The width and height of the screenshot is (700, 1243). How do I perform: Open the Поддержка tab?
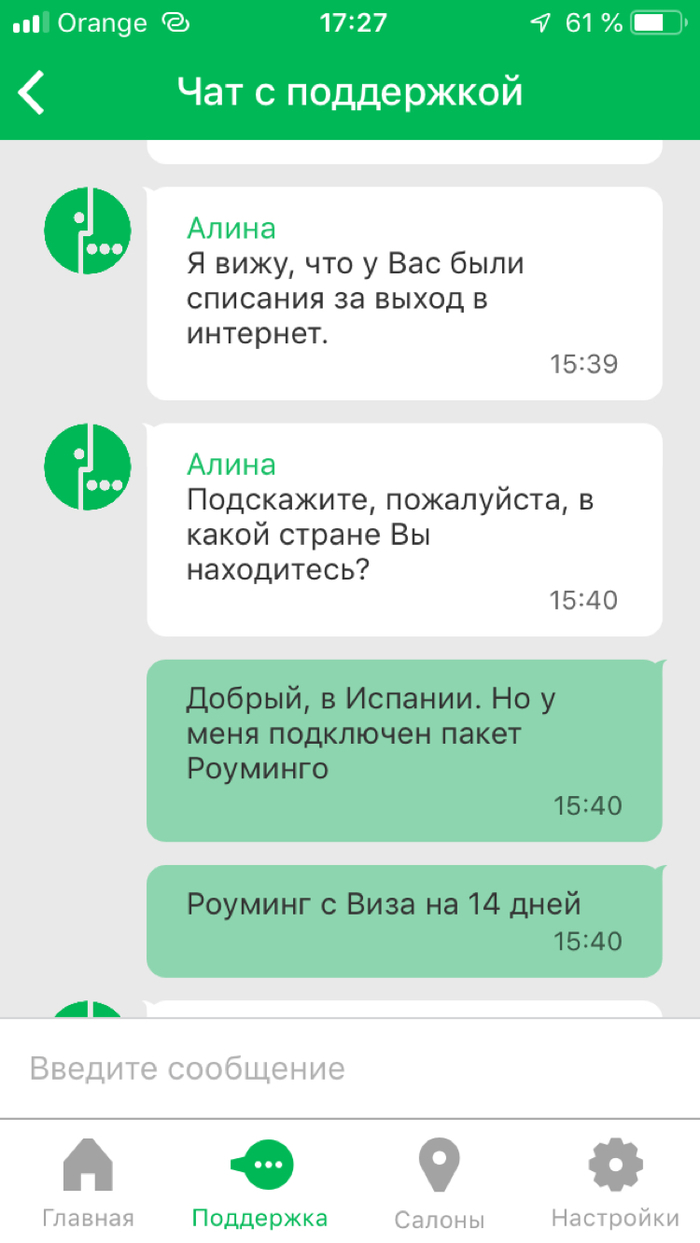coord(260,1183)
